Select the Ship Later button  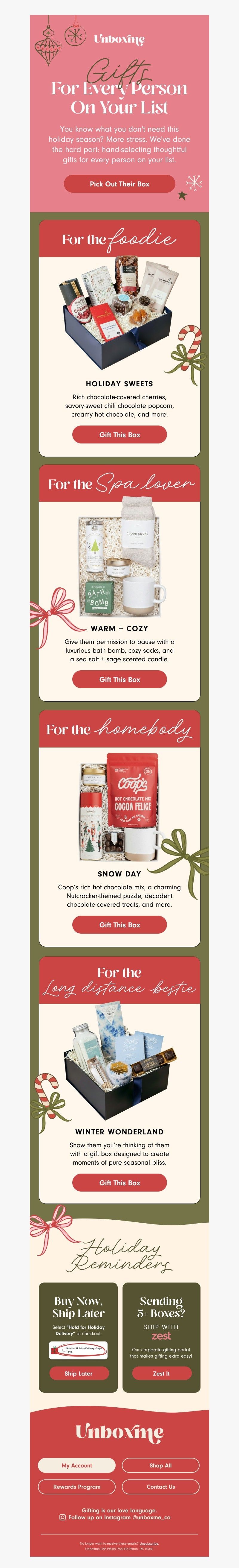click(79, 1373)
